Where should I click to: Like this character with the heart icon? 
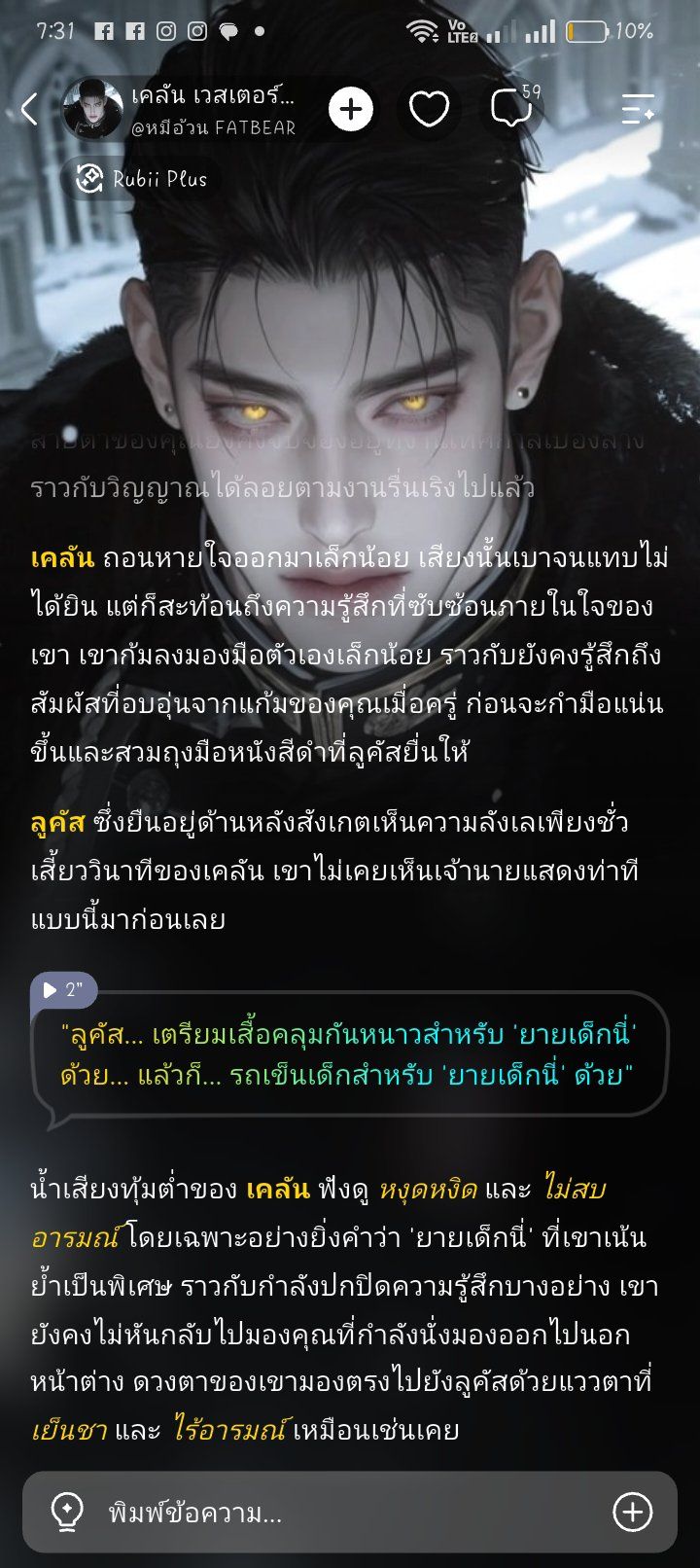pyautogui.click(x=429, y=109)
